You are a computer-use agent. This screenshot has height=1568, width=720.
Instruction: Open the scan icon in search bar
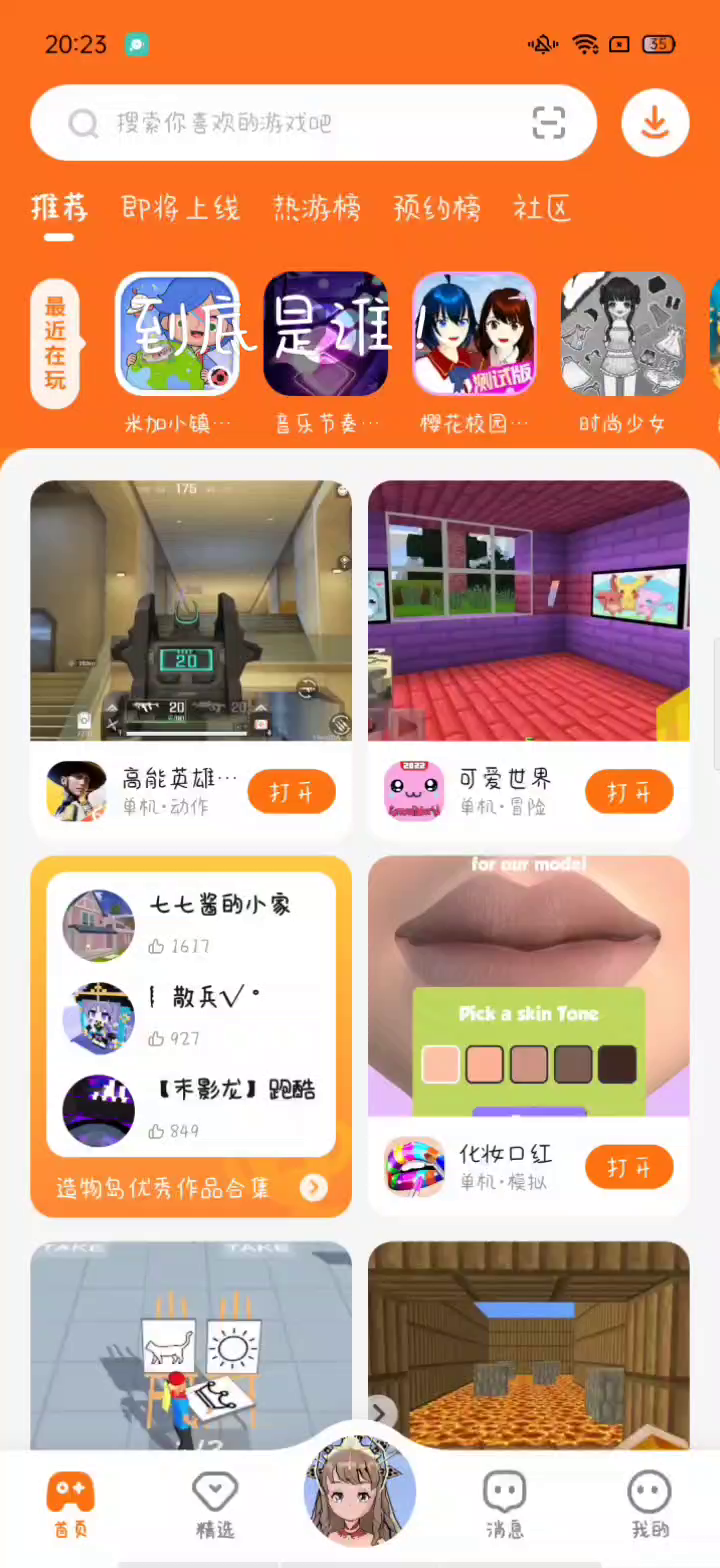click(548, 123)
